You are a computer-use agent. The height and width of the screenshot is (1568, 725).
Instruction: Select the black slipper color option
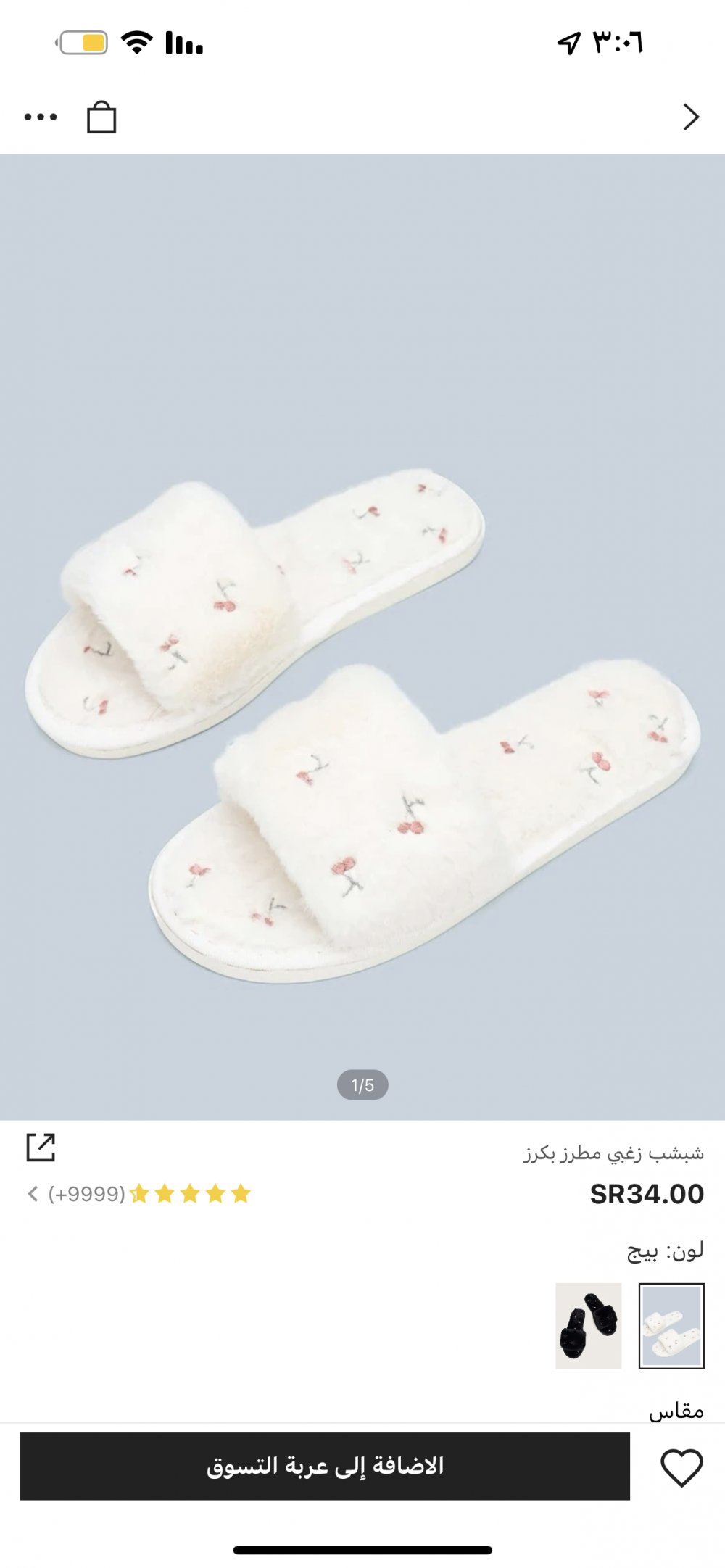(588, 1326)
